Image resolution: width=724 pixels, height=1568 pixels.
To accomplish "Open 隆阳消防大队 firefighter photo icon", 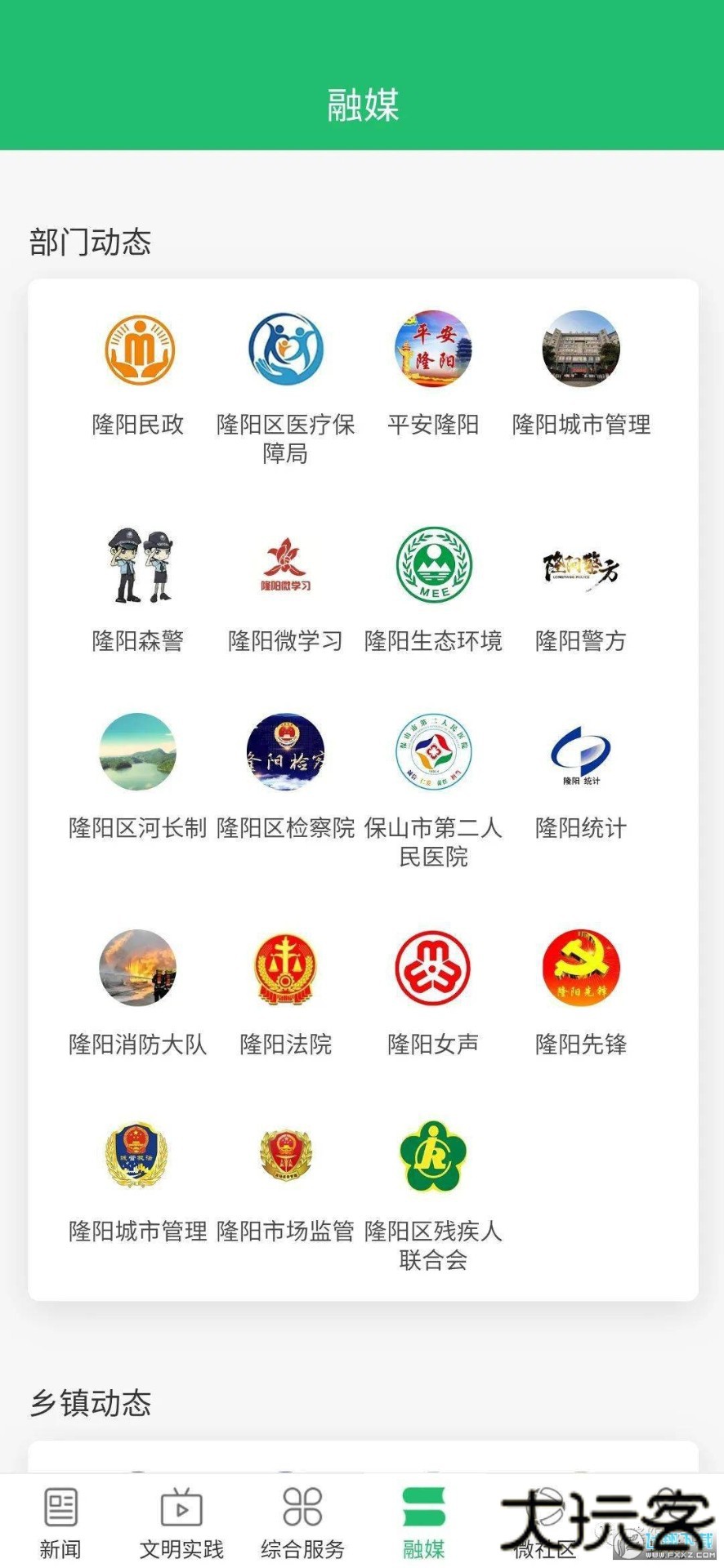I will click(139, 969).
